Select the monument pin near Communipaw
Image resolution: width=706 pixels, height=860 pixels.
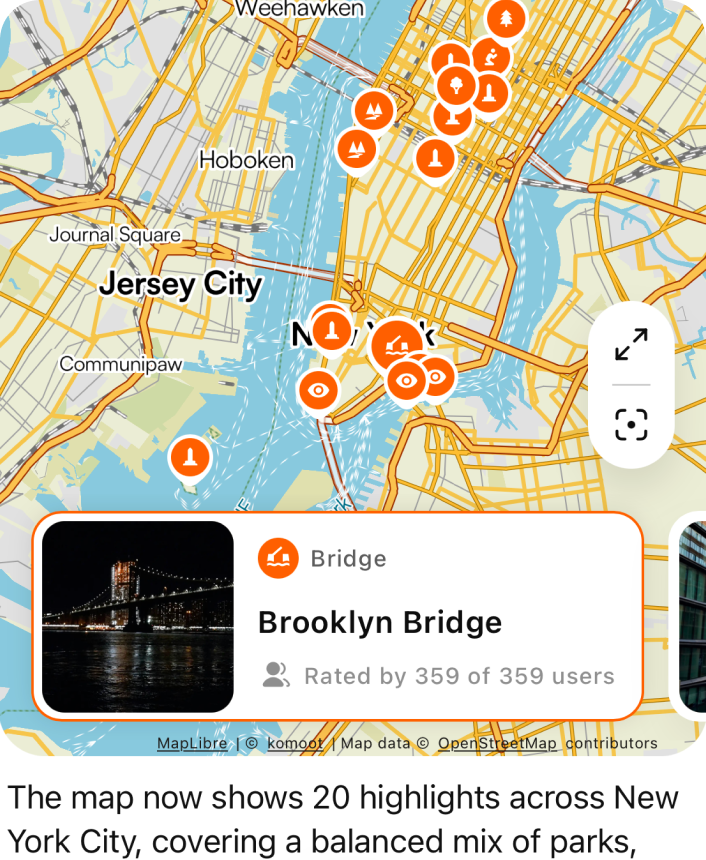click(190, 458)
